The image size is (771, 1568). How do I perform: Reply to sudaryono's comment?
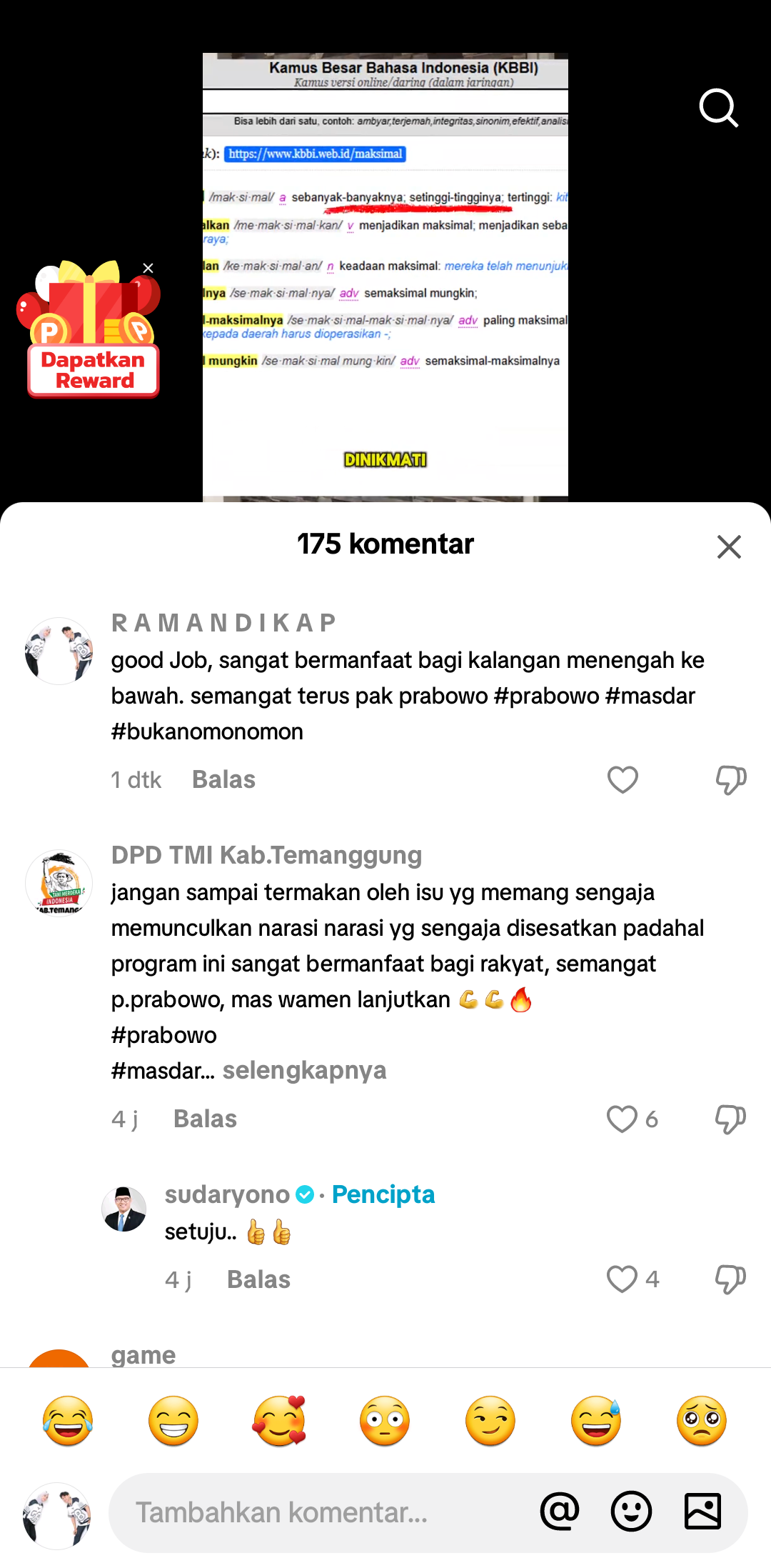[258, 1279]
